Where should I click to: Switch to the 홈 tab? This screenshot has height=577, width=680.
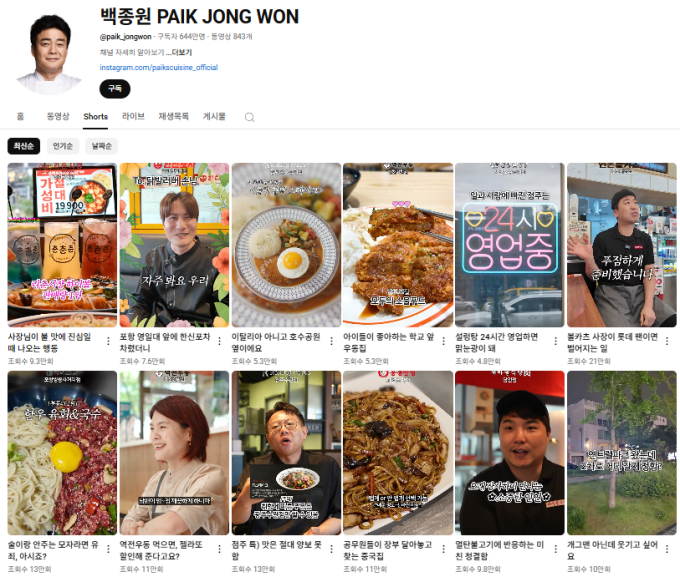tap(20, 116)
